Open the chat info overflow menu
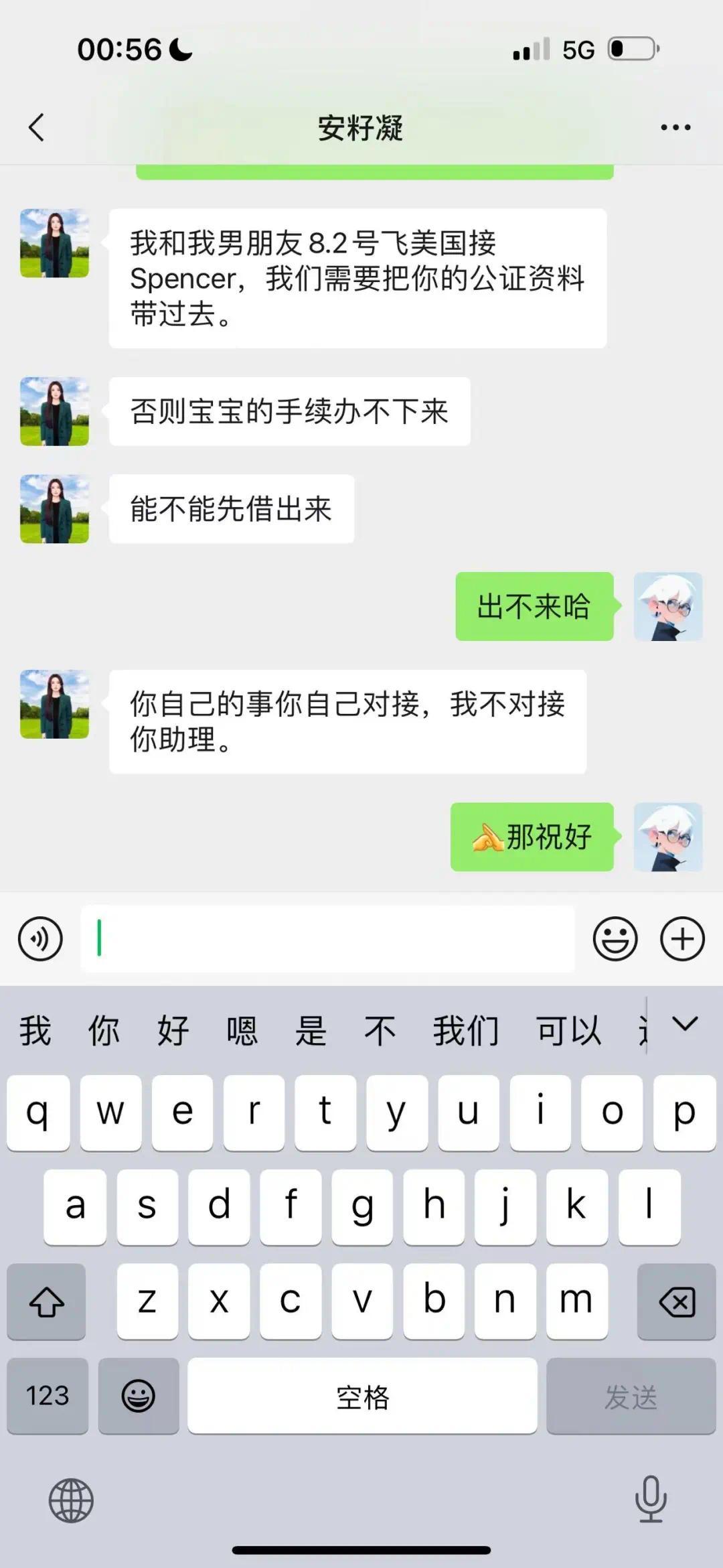Viewport: 723px width, 1568px height. coord(675,127)
